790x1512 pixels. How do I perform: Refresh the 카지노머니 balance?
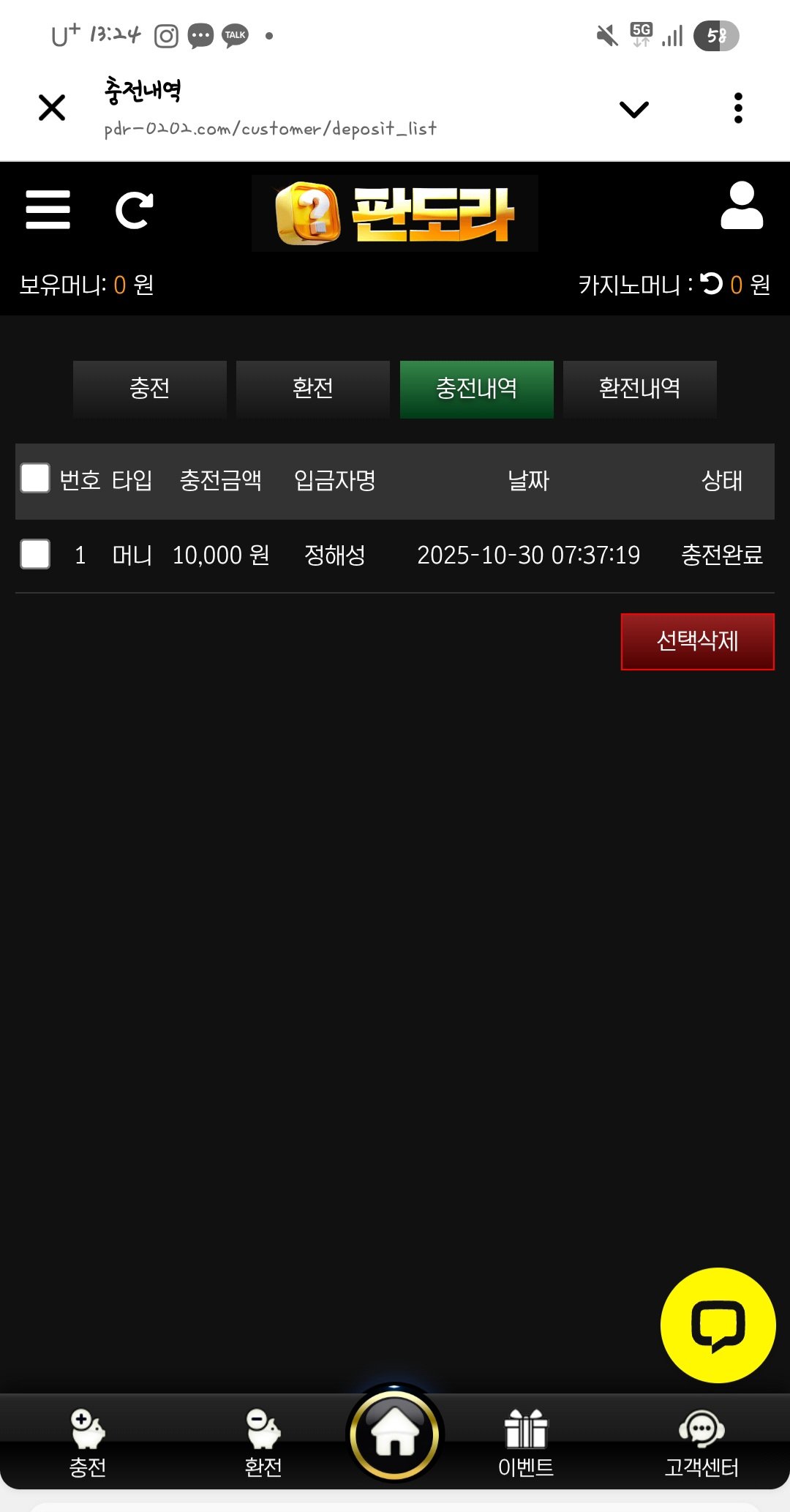click(x=711, y=283)
